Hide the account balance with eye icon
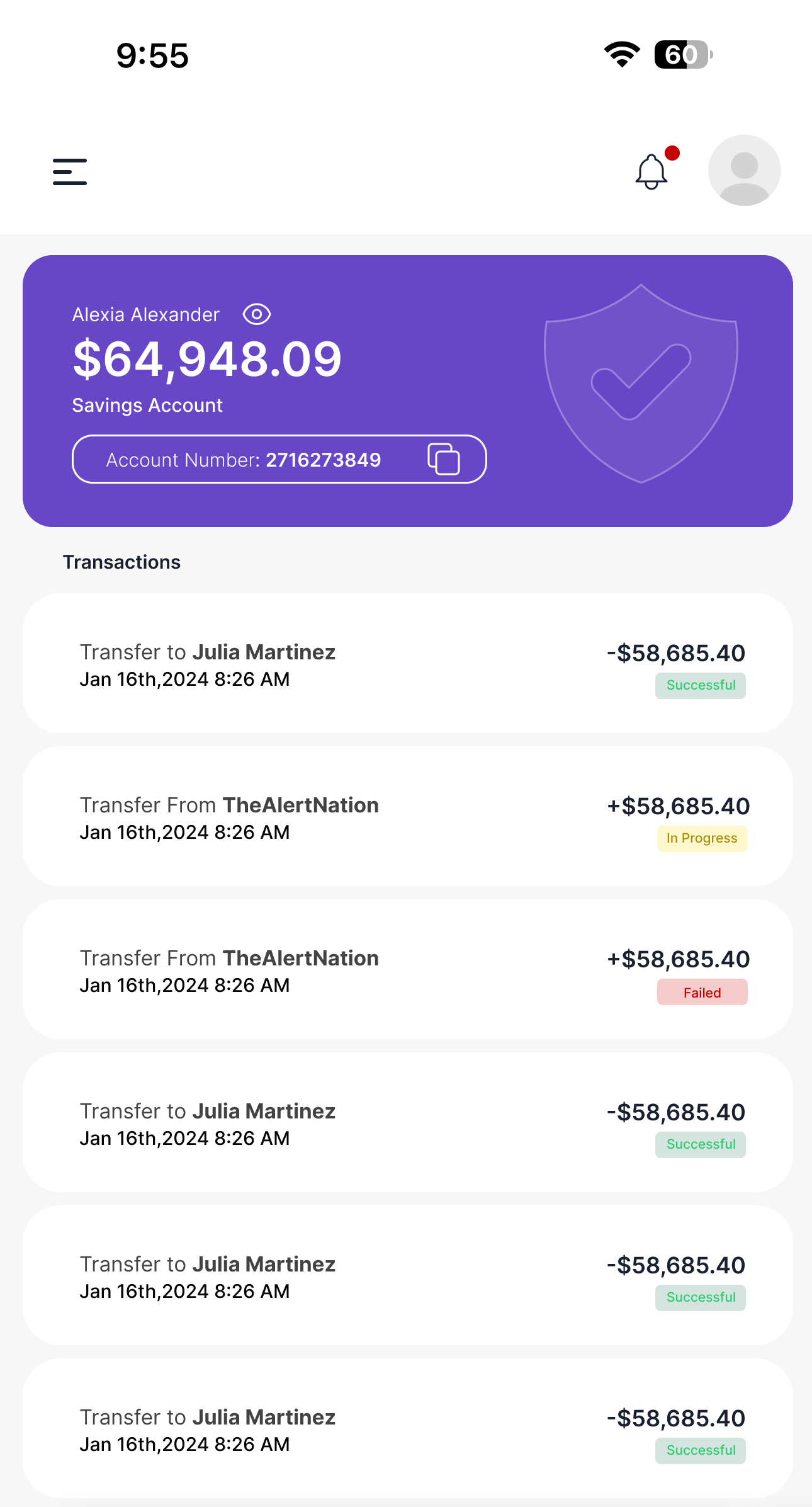This screenshot has width=812, height=1507. coord(257,314)
